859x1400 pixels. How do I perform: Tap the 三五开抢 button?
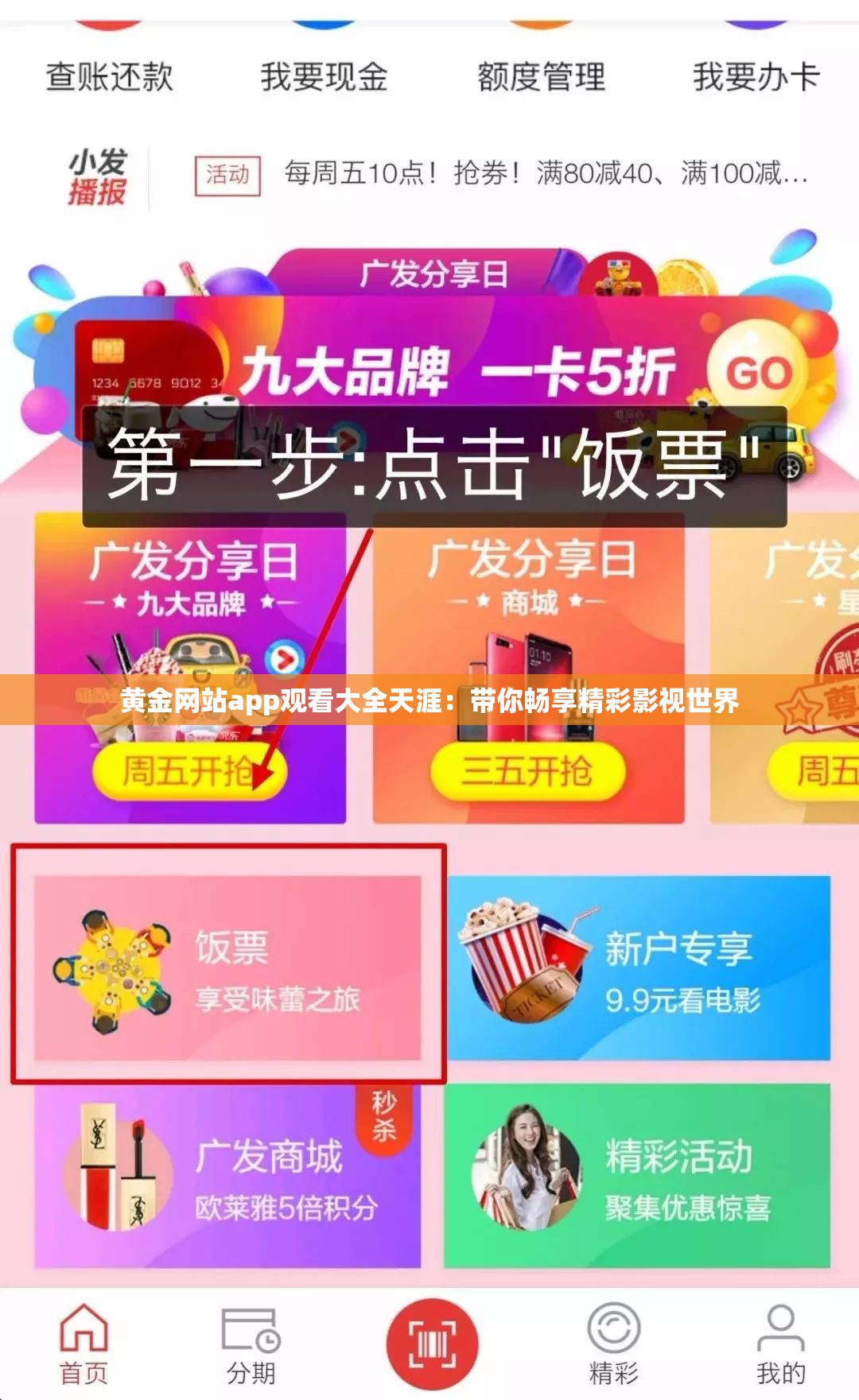525,768
